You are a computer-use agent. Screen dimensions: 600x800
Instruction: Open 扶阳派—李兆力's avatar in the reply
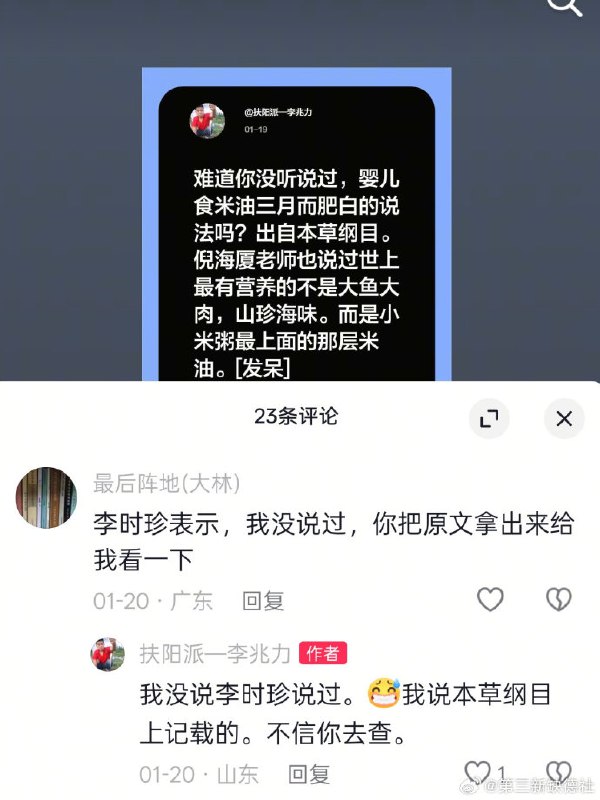pos(108,654)
